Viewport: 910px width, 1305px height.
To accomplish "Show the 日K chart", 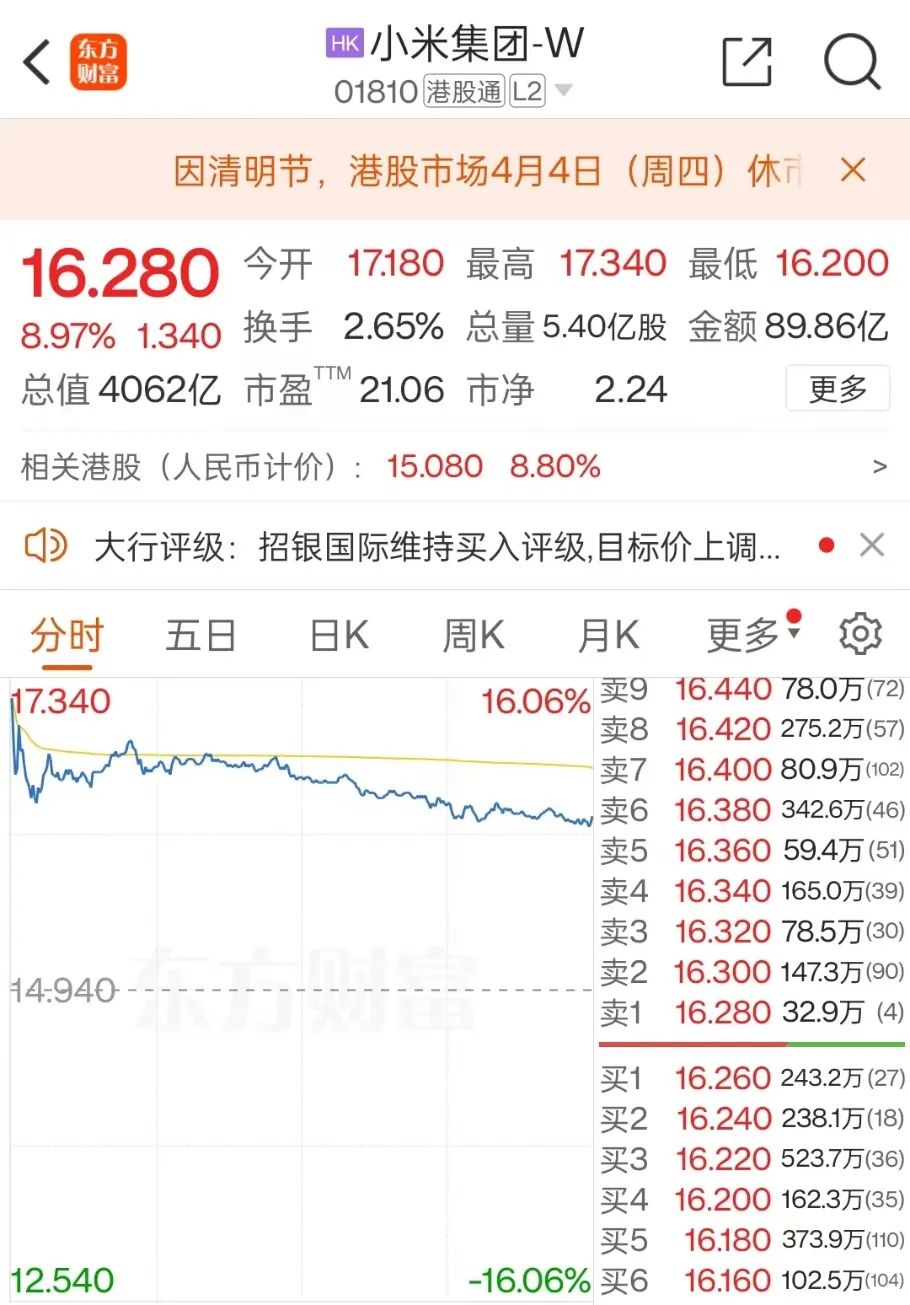I will [x=339, y=636].
